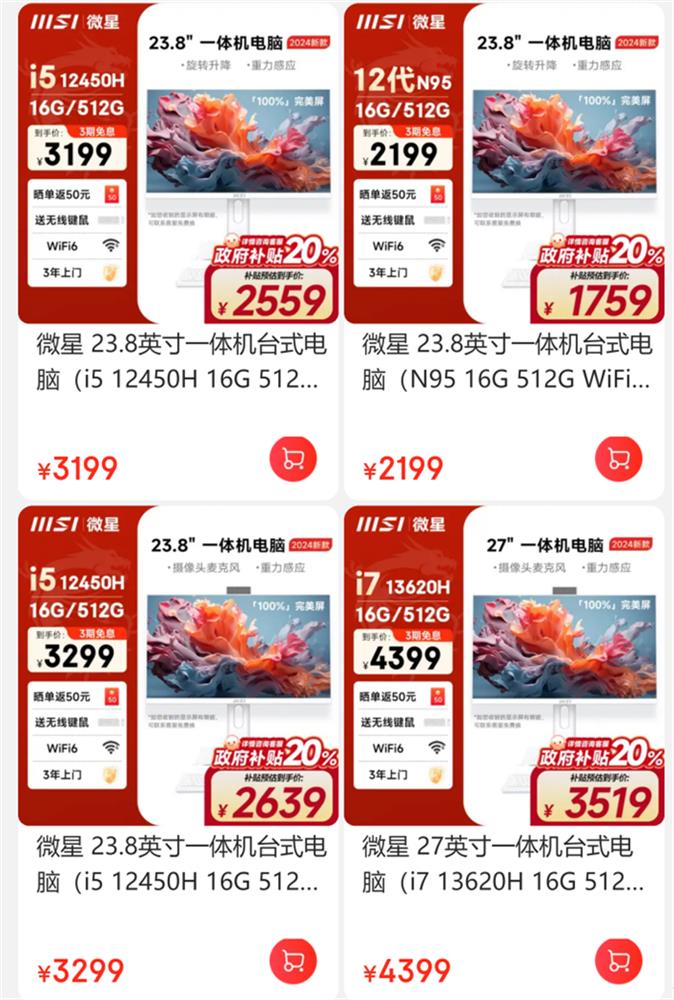Add the ¥3199 computer to cart

tap(293, 459)
